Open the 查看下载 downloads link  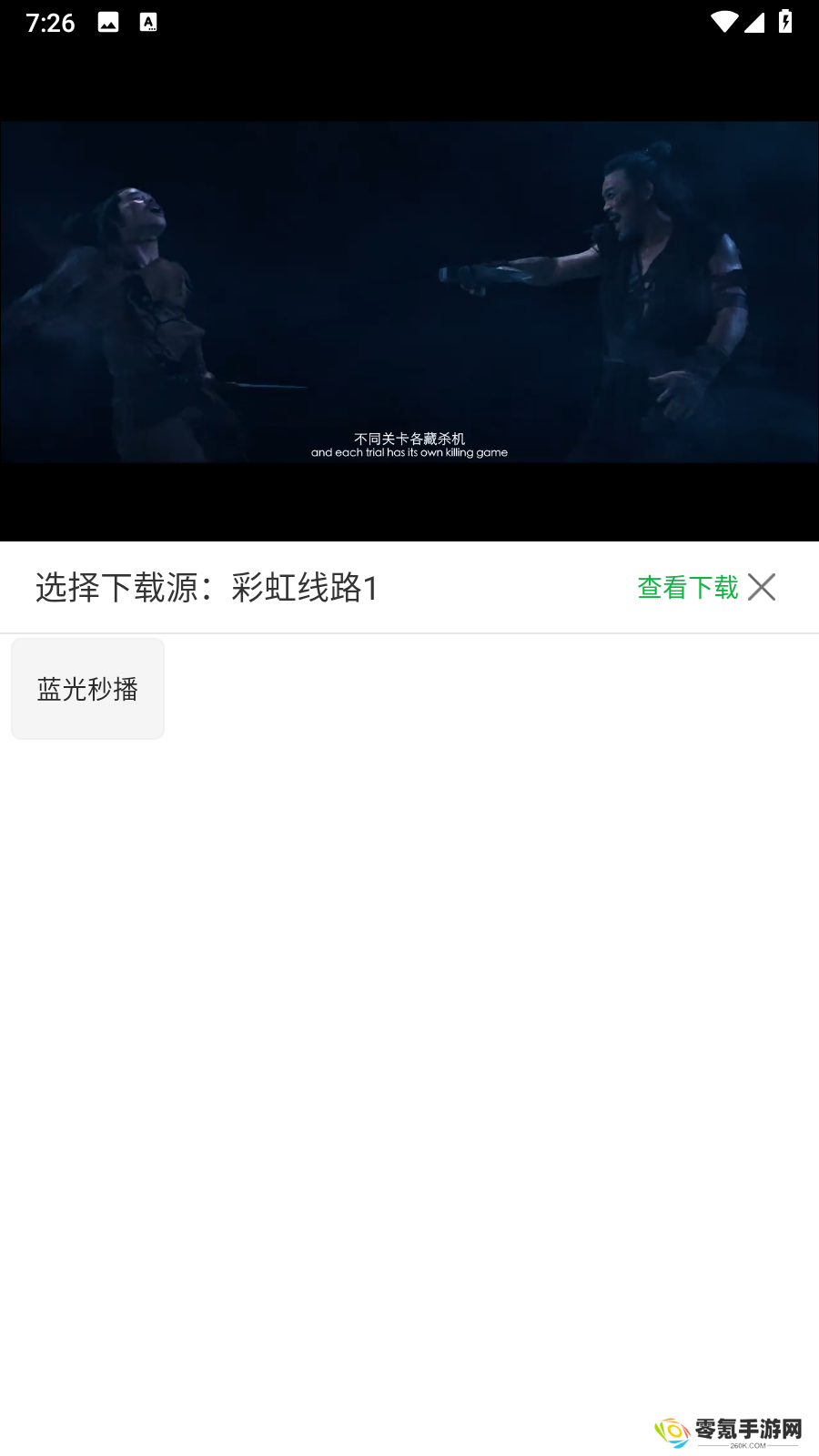[x=687, y=588]
